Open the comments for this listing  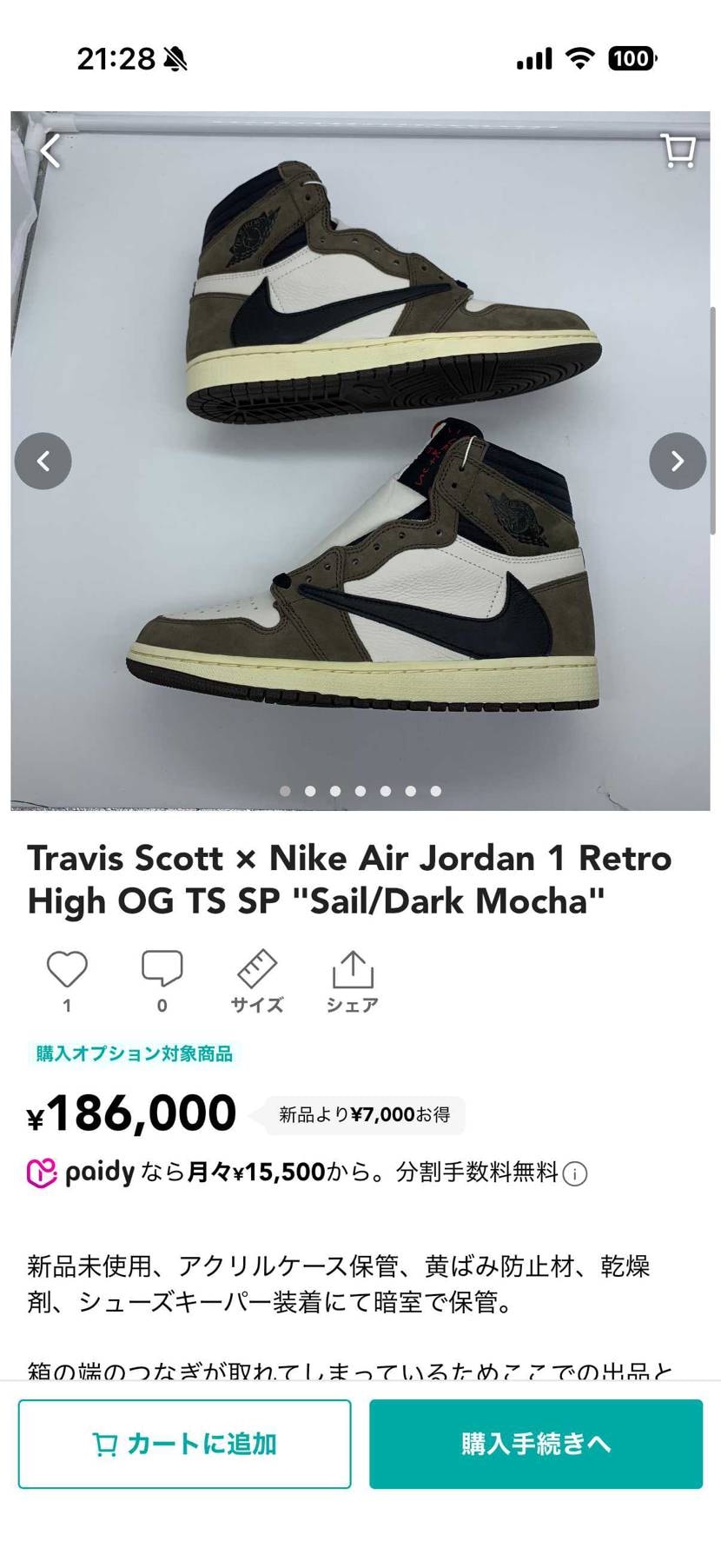[x=162, y=970]
